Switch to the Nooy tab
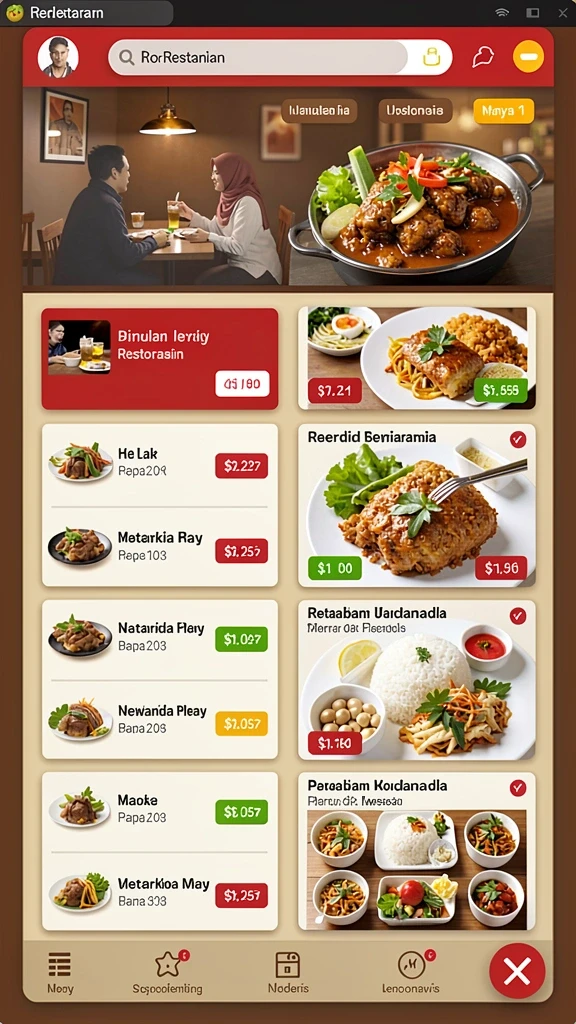The width and height of the screenshot is (576, 1024). [x=60, y=972]
